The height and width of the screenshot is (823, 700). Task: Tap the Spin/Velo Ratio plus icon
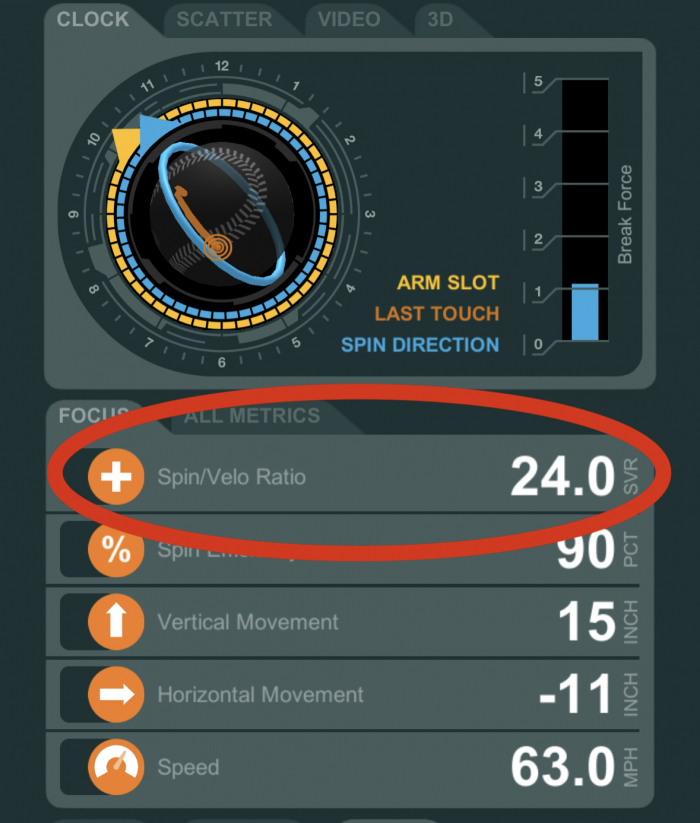coord(116,477)
